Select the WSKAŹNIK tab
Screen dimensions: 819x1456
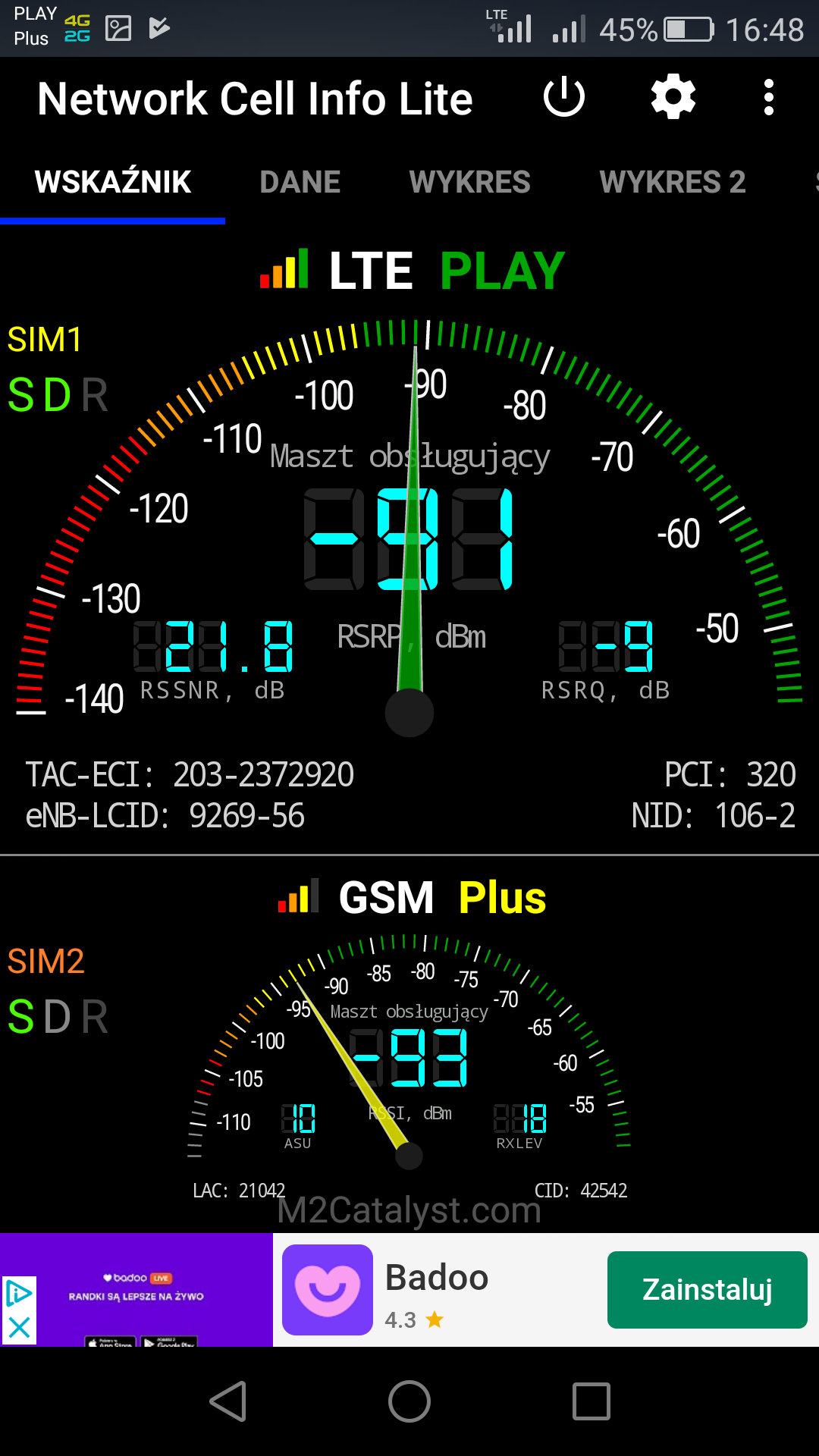(x=113, y=182)
